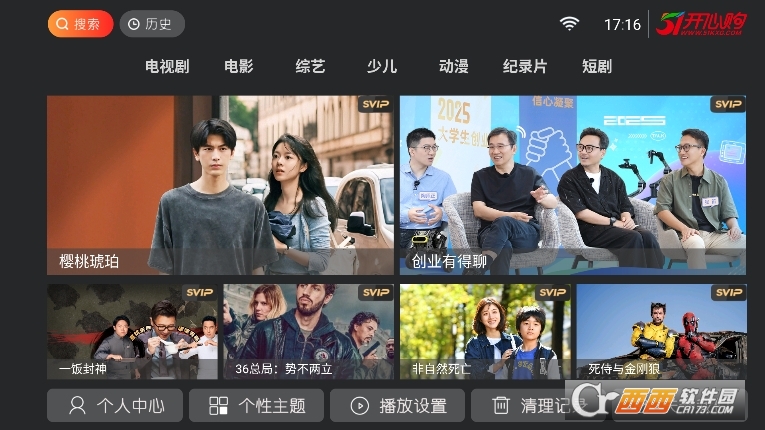The width and height of the screenshot is (765, 430).
Task: Switch to the 电影 tab
Action: coord(239,67)
